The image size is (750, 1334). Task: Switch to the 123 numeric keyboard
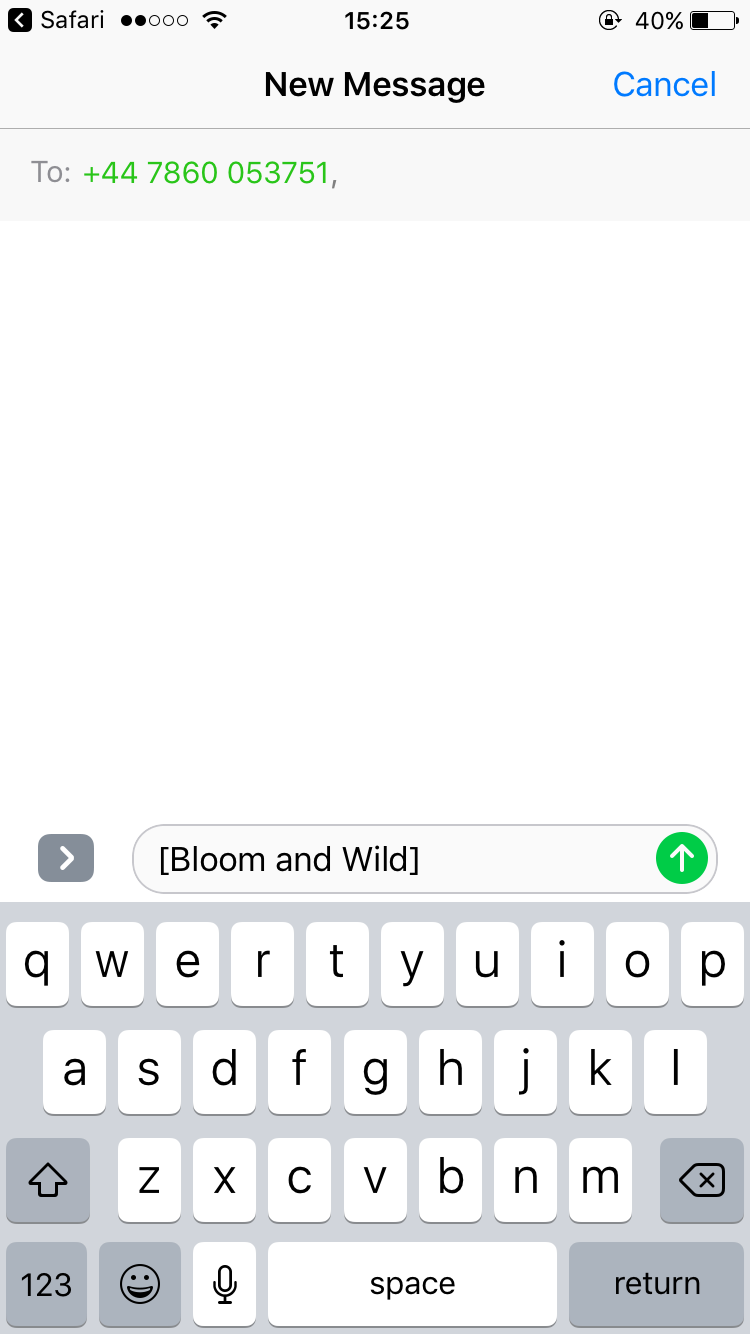47,1284
